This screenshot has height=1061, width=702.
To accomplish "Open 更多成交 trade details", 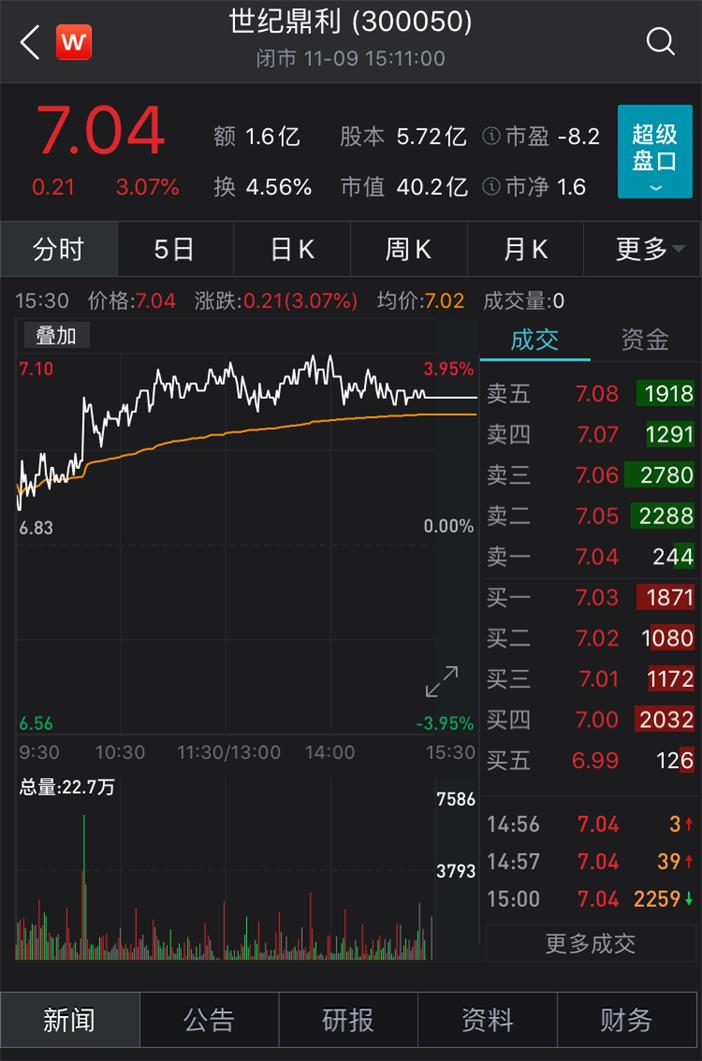I will coord(590,943).
